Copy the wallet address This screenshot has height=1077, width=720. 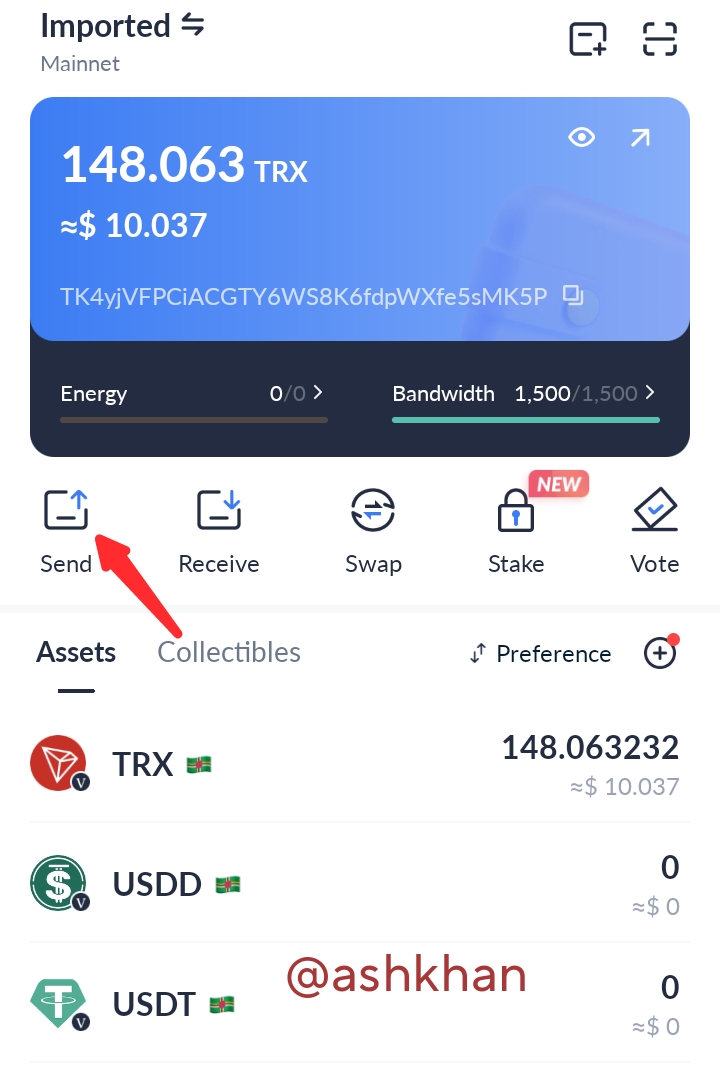click(x=573, y=295)
